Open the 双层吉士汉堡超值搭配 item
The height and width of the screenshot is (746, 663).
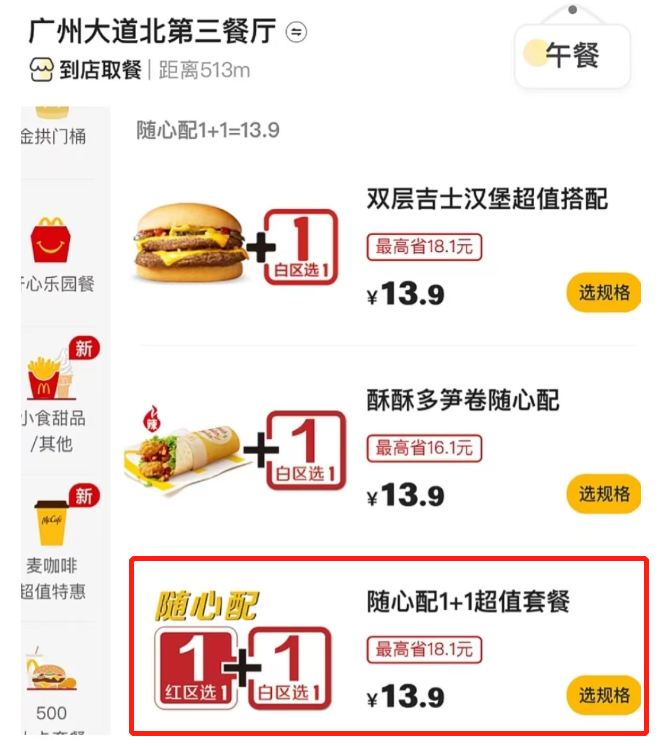click(487, 199)
